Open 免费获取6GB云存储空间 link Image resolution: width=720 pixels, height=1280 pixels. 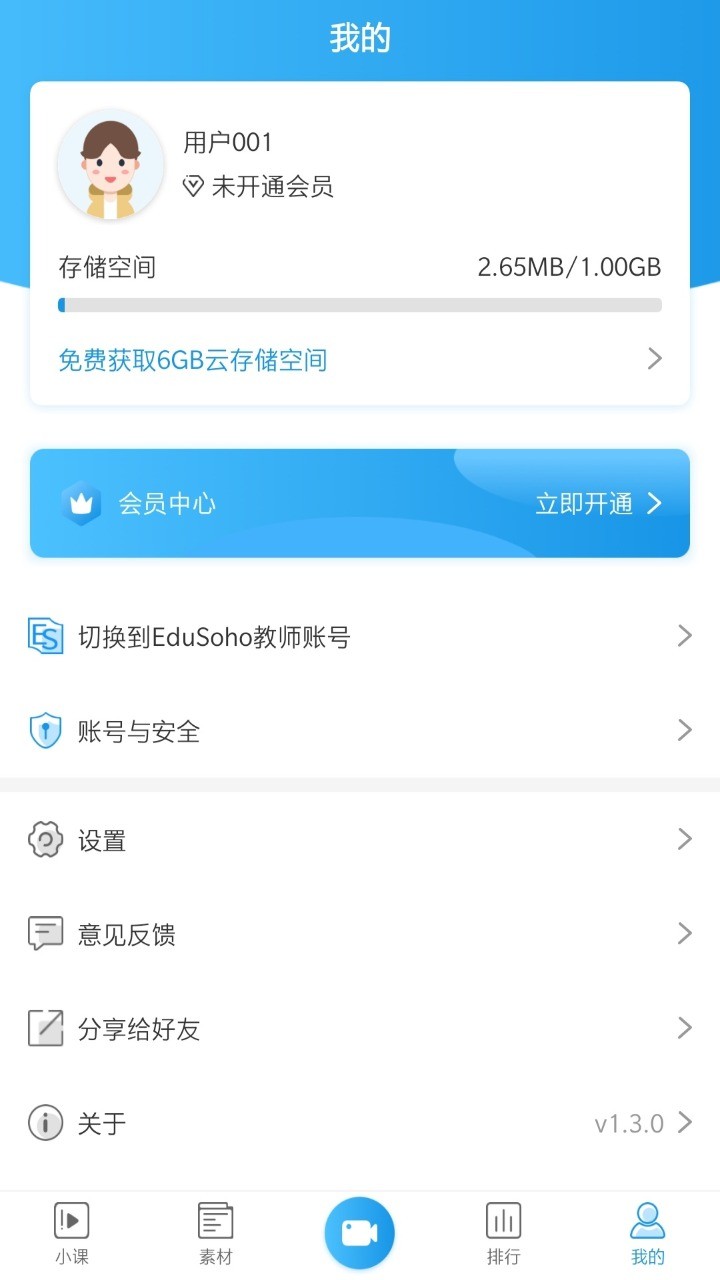pyautogui.click(x=193, y=360)
